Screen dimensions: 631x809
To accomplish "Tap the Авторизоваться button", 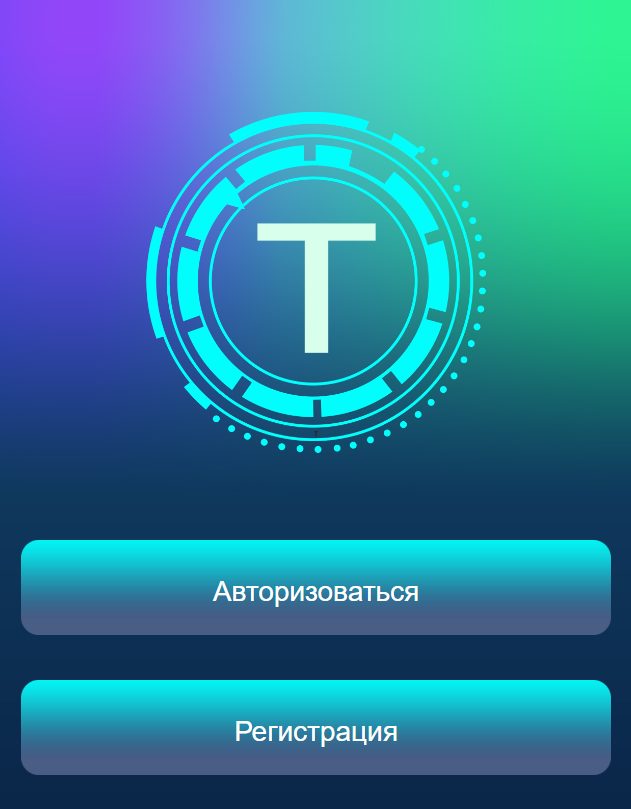I will click(315, 588).
